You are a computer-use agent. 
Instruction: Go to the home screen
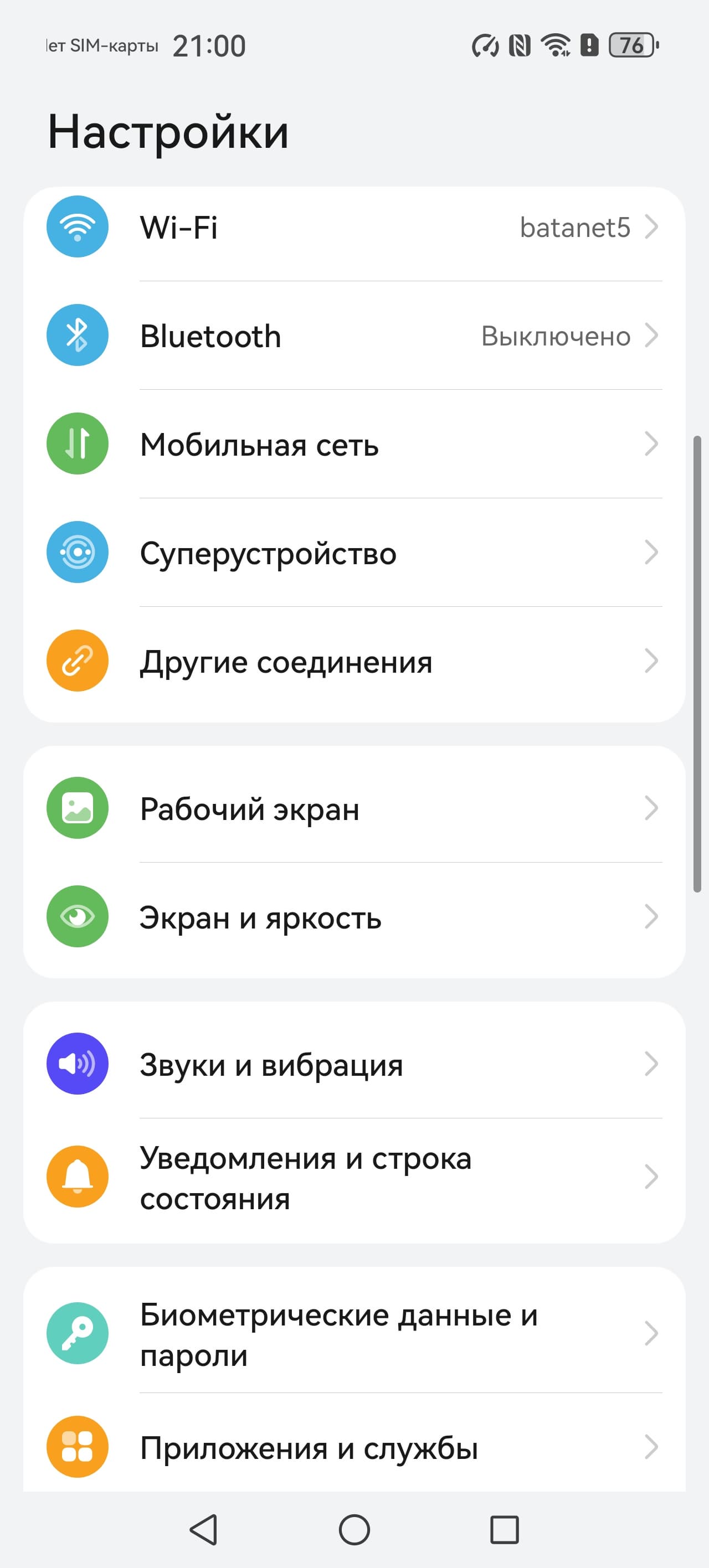(x=354, y=1529)
